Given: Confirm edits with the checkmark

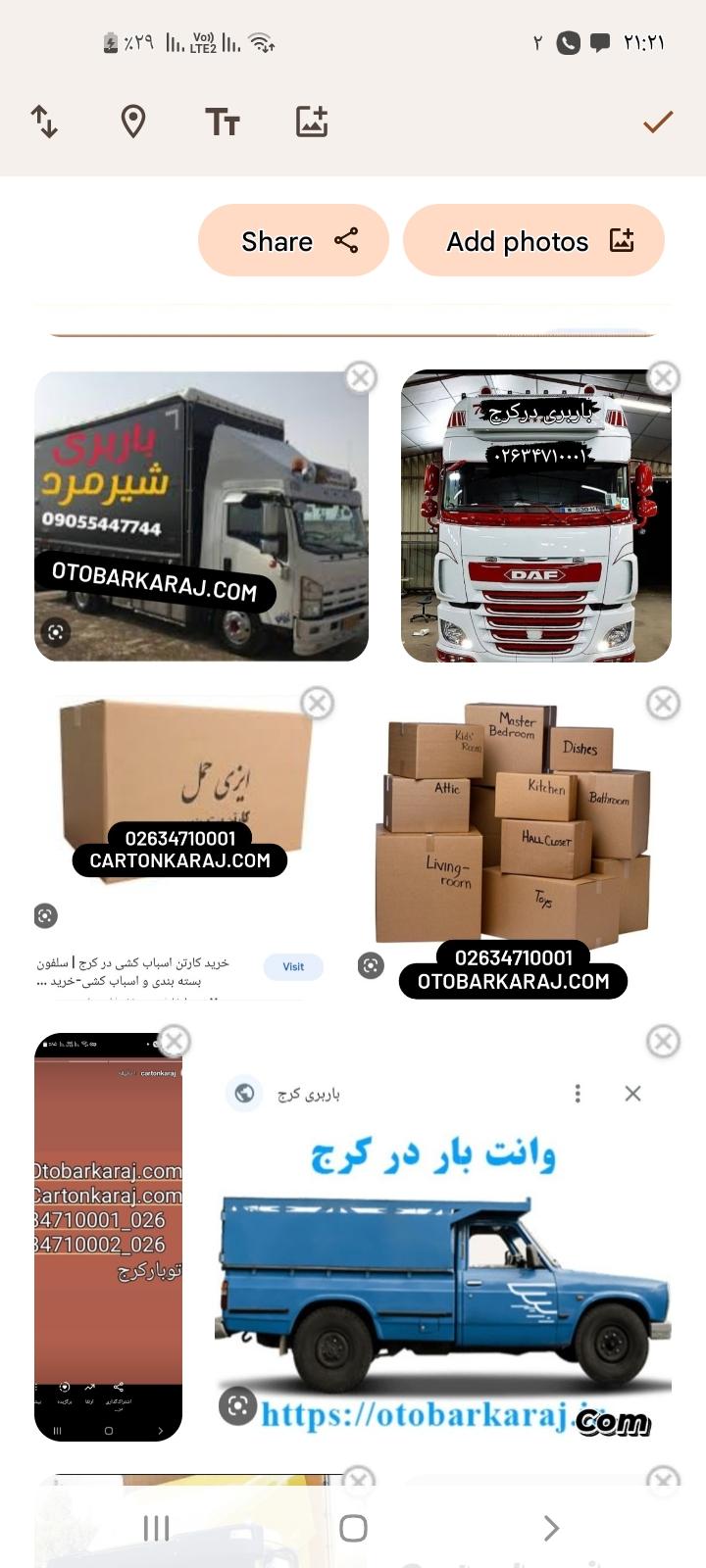Looking at the screenshot, I should tap(658, 122).
